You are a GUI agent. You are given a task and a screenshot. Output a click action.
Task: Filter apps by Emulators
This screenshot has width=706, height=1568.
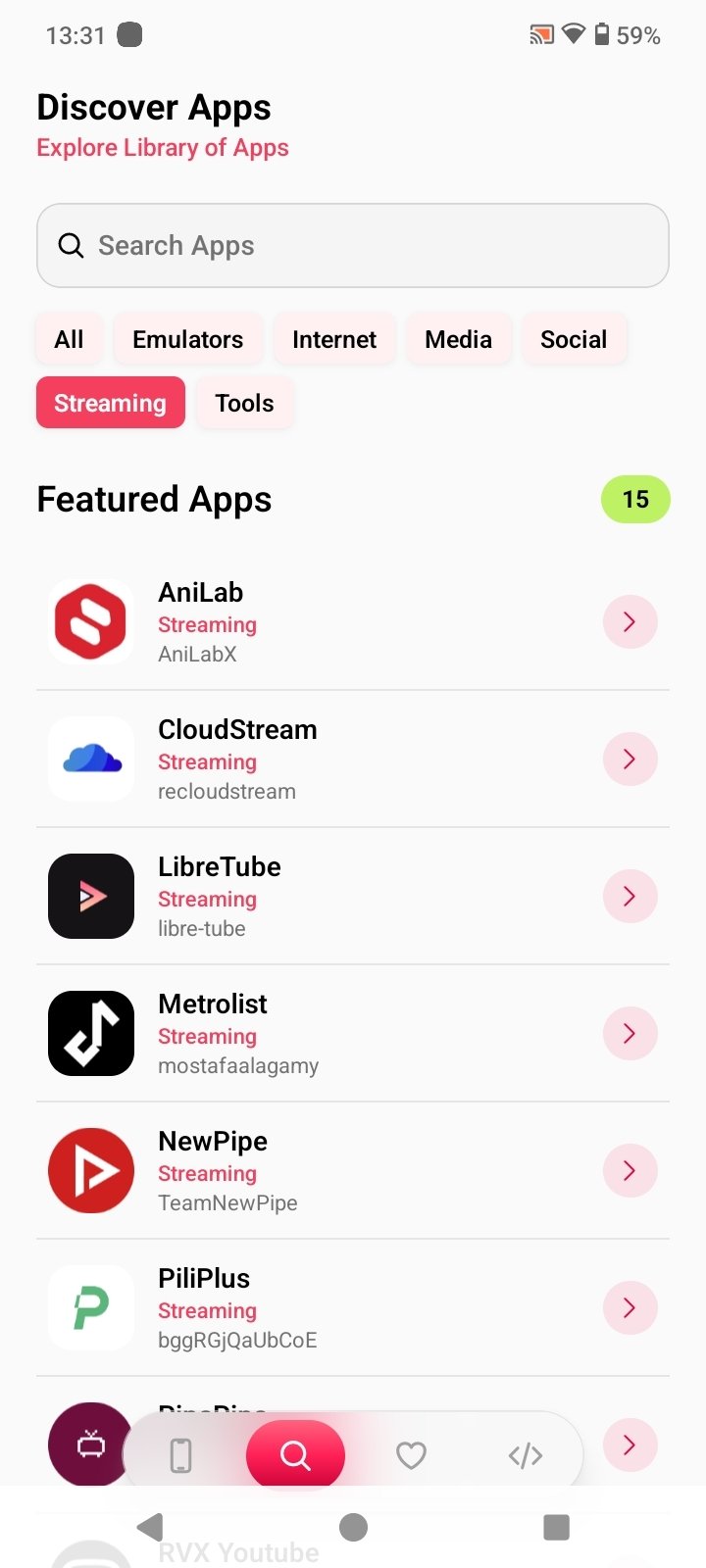click(188, 339)
